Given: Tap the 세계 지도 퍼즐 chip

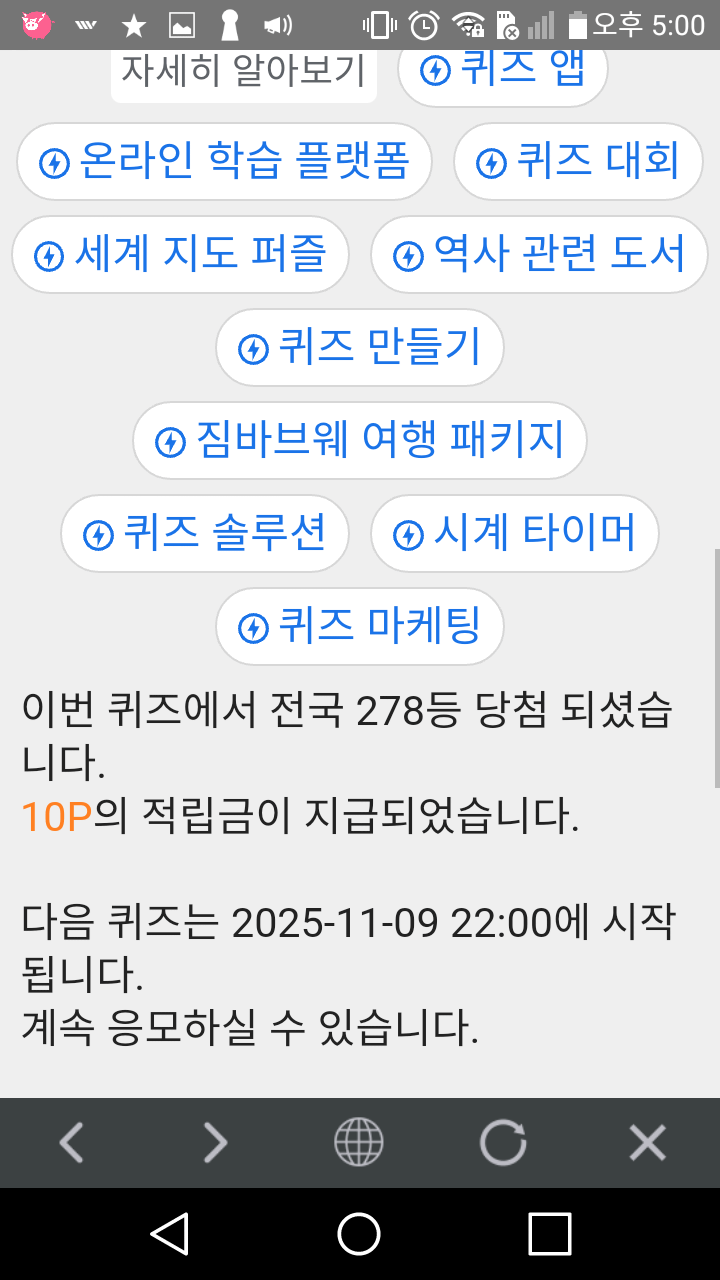Looking at the screenshot, I should (180, 255).
